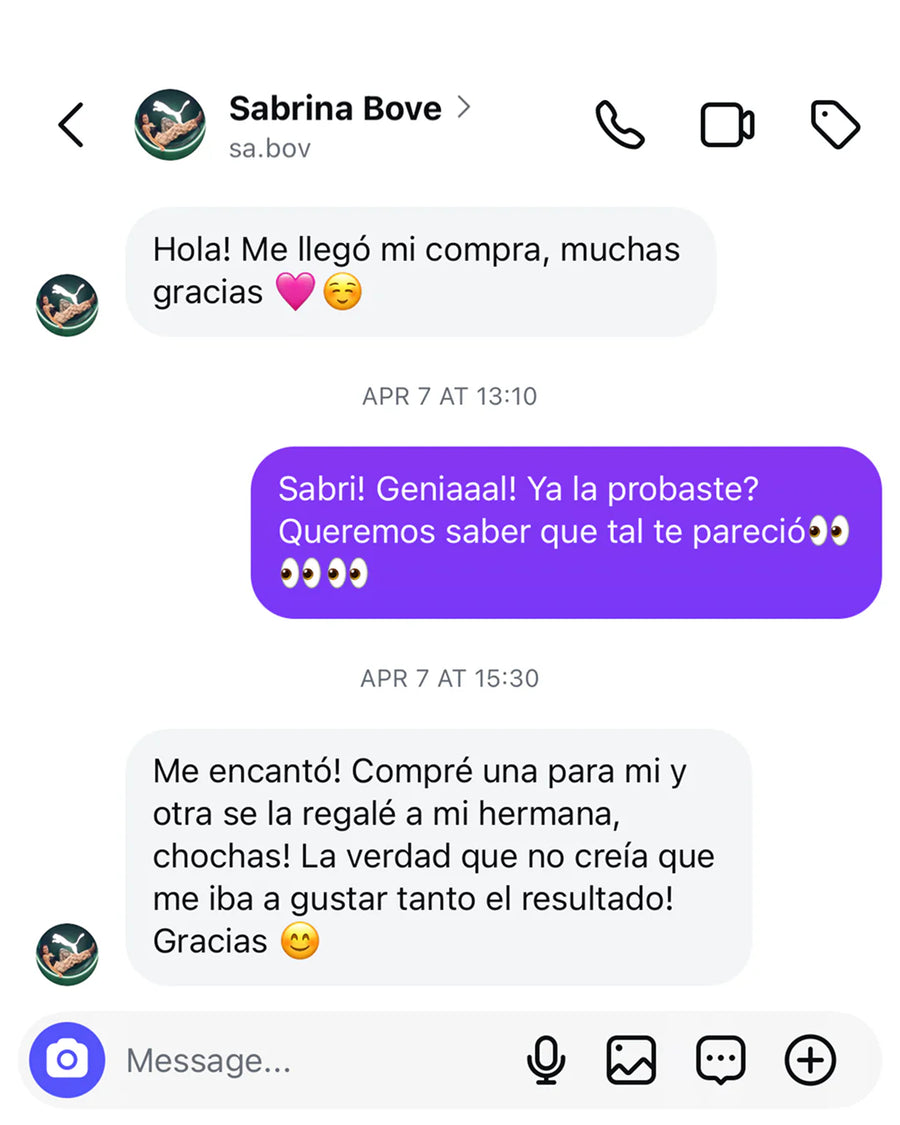Open the photo gallery picker
Screen dimensions: 900x1125
click(633, 1061)
